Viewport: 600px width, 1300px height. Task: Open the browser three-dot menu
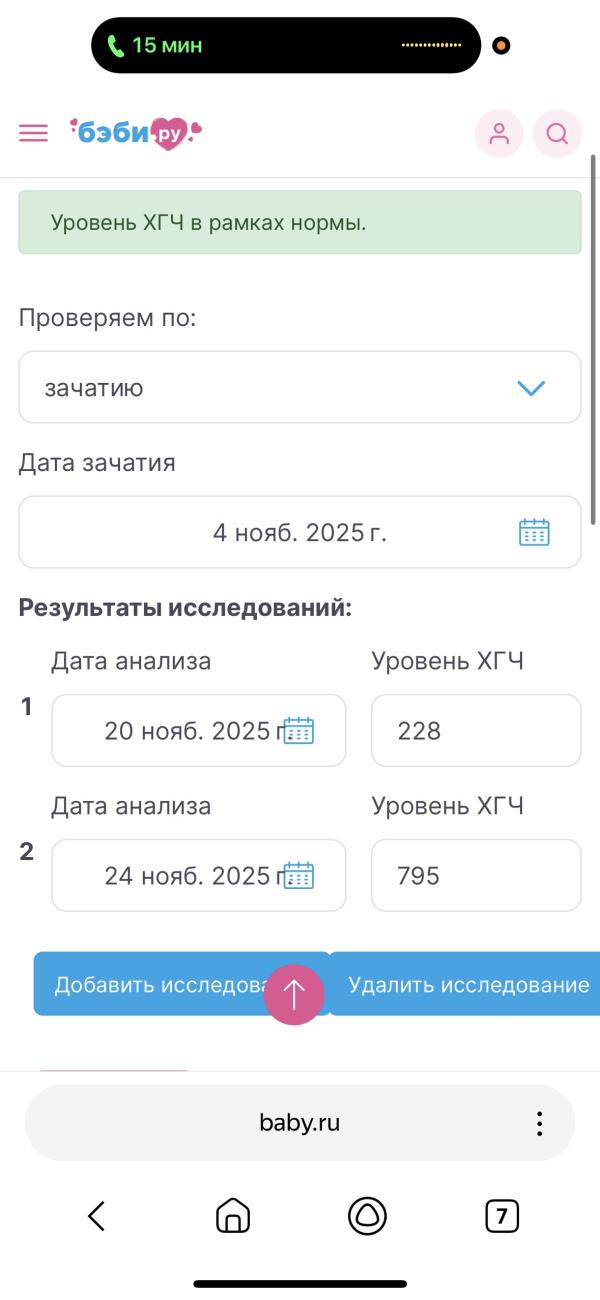539,1123
